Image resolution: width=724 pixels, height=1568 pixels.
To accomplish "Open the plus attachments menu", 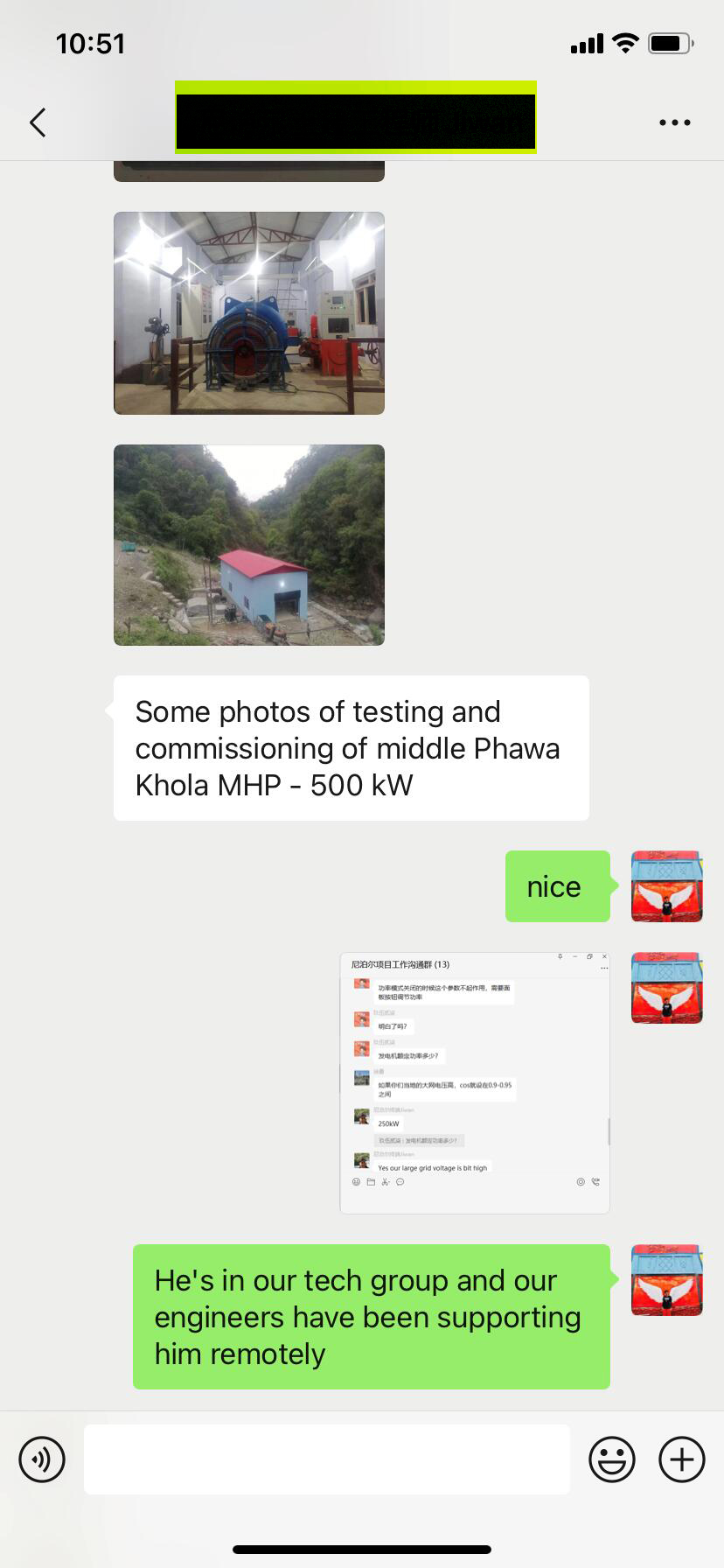I will pyautogui.click(x=682, y=1459).
